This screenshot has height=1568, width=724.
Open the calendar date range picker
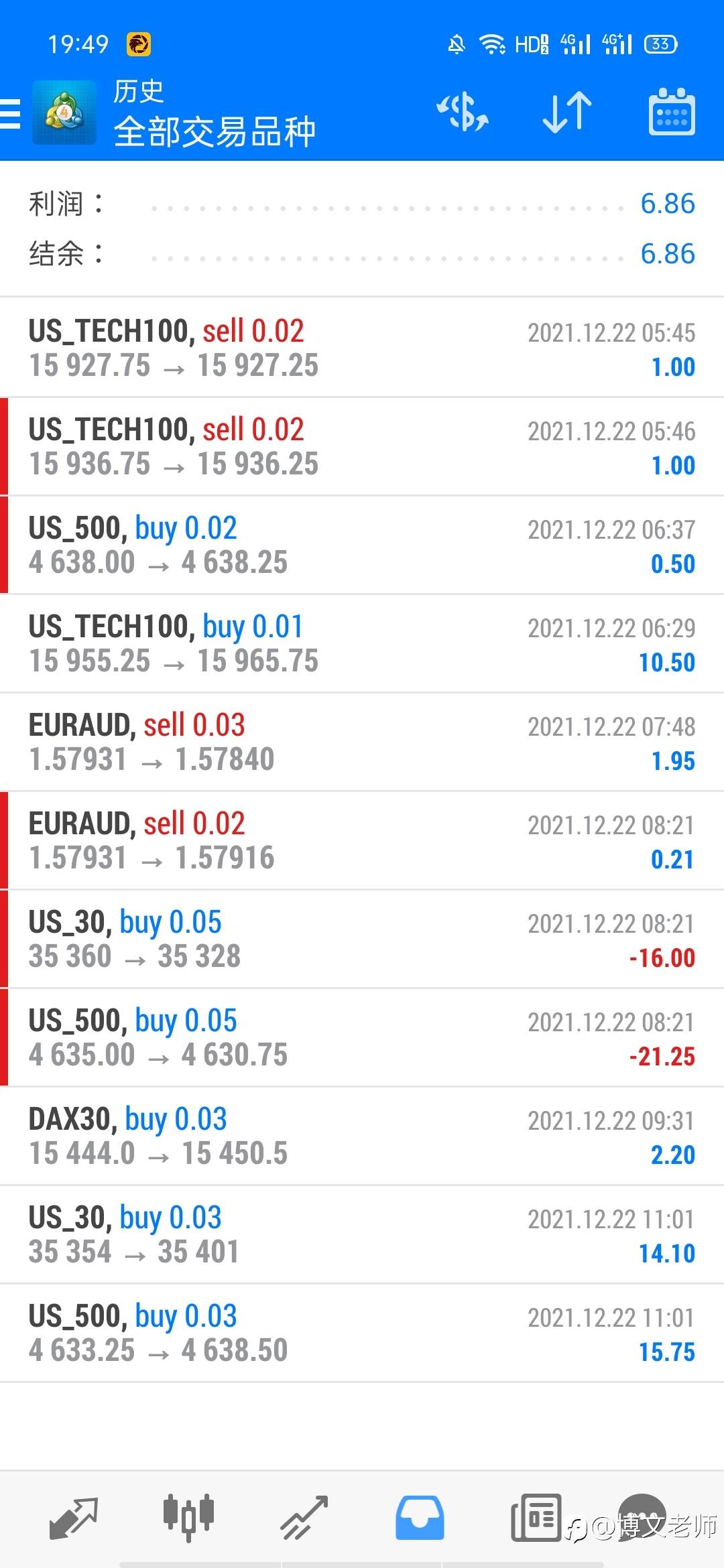pyautogui.click(x=672, y=111)
